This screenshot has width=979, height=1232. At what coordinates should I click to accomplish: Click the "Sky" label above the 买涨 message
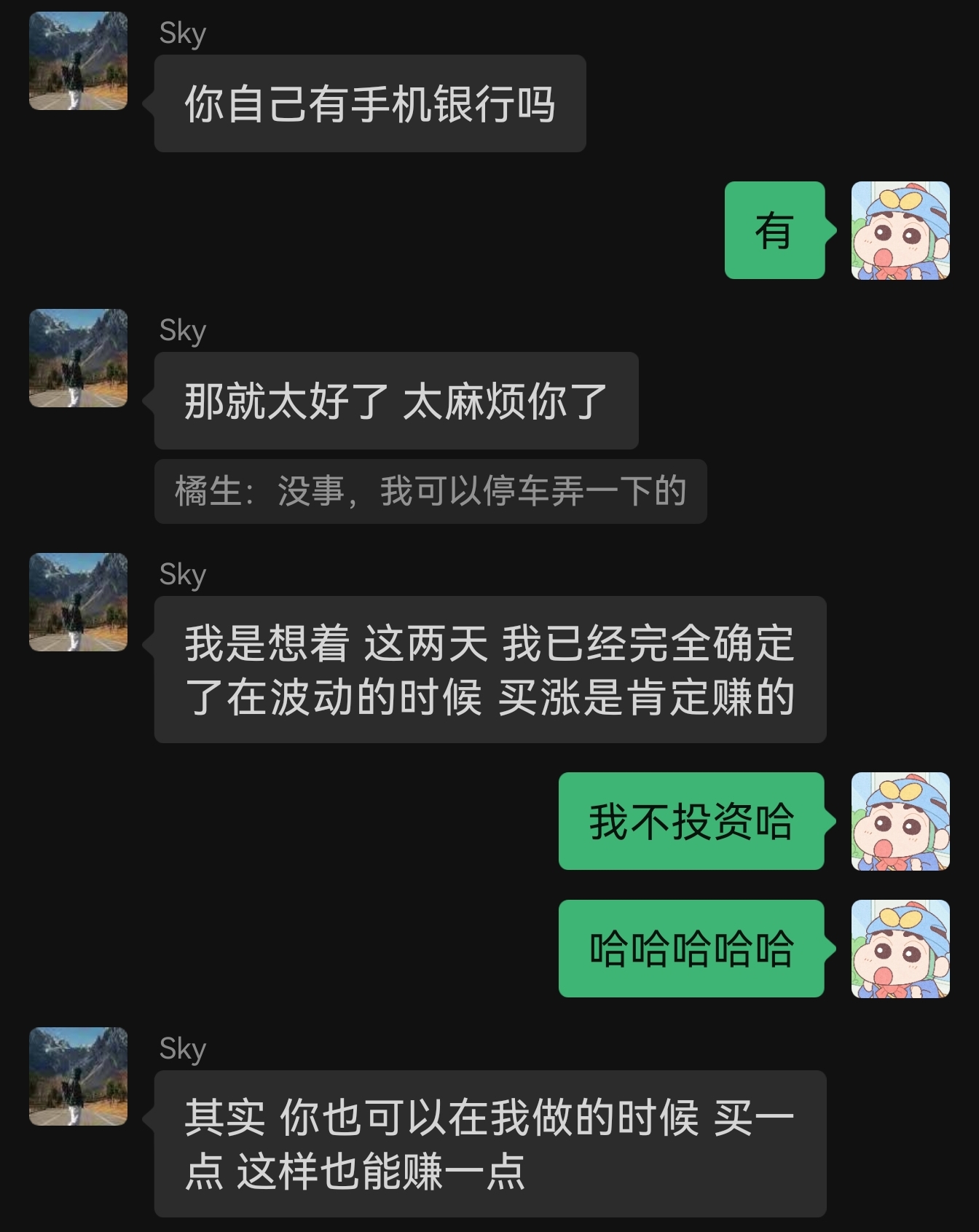(181, 574)
